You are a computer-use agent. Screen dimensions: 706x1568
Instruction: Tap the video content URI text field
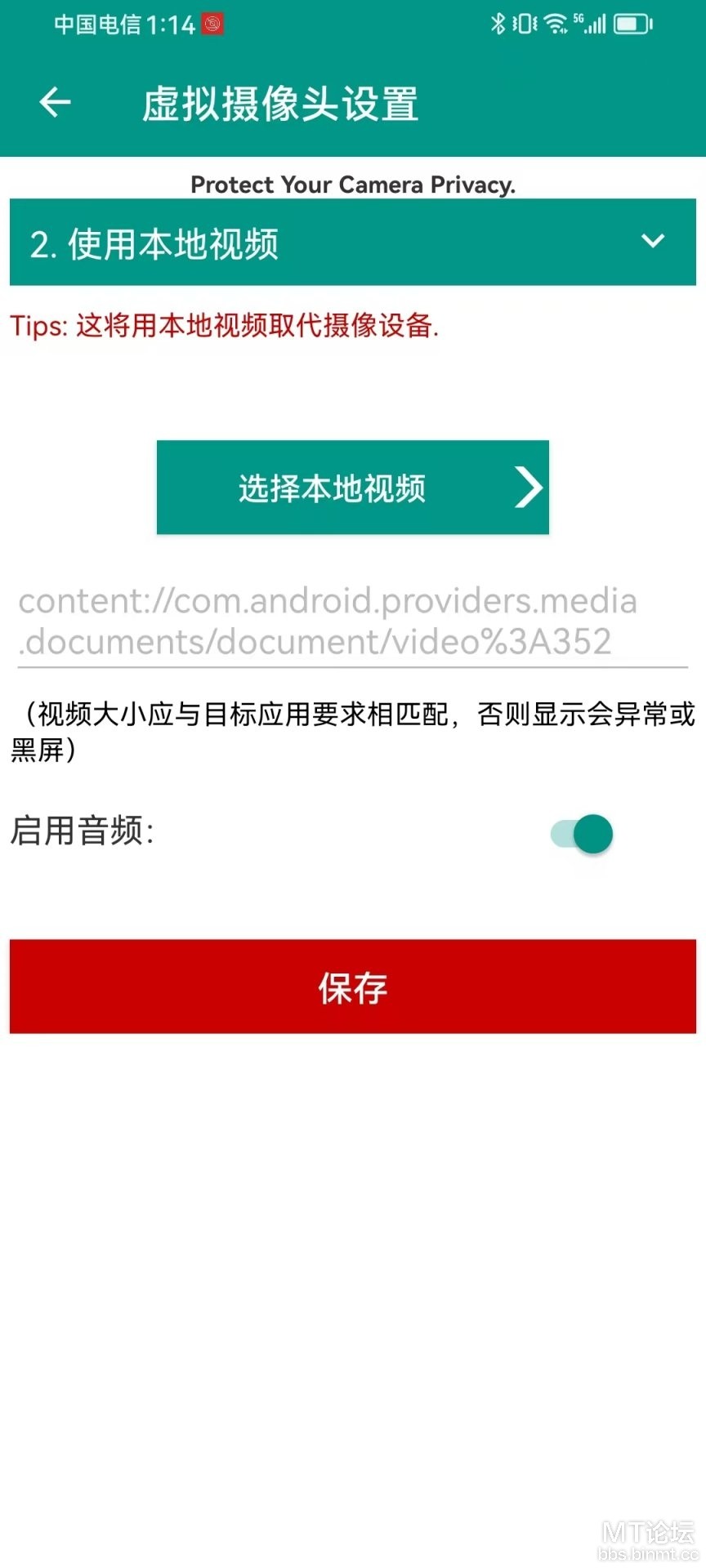pyautogui.click(x=353, y=622)
